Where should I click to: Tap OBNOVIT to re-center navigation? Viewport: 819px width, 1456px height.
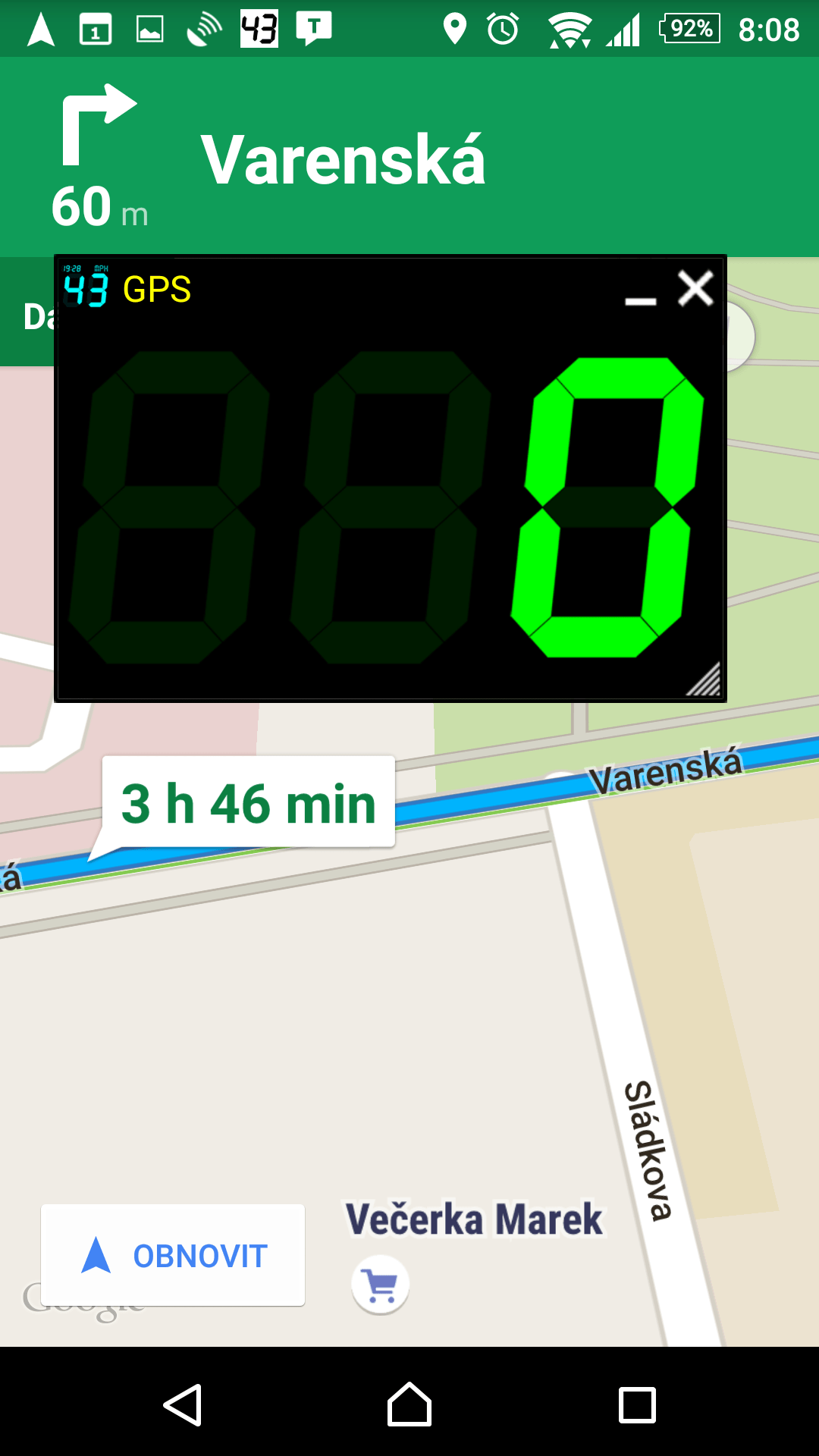click(173, 1255)
